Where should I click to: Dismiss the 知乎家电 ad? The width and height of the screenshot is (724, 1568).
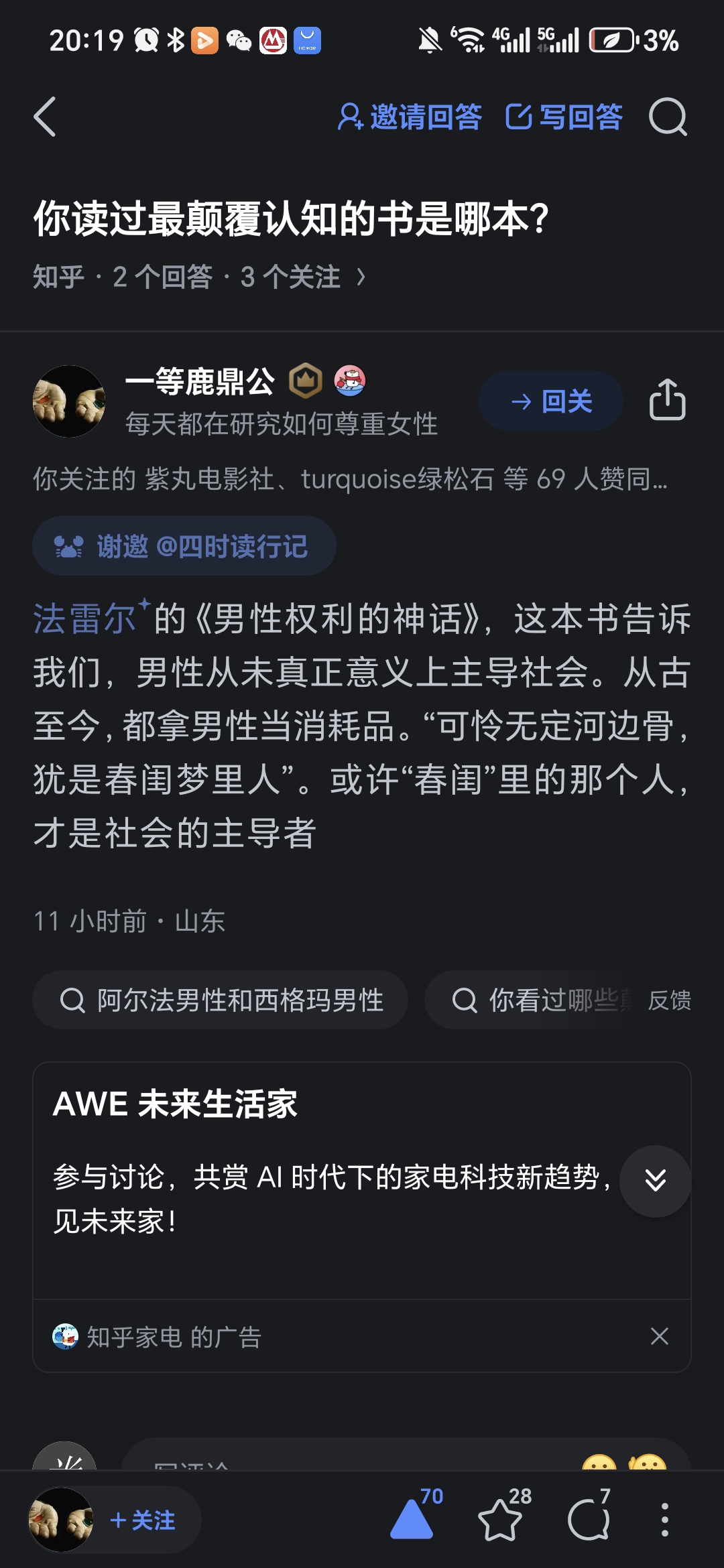(660, 1336)
